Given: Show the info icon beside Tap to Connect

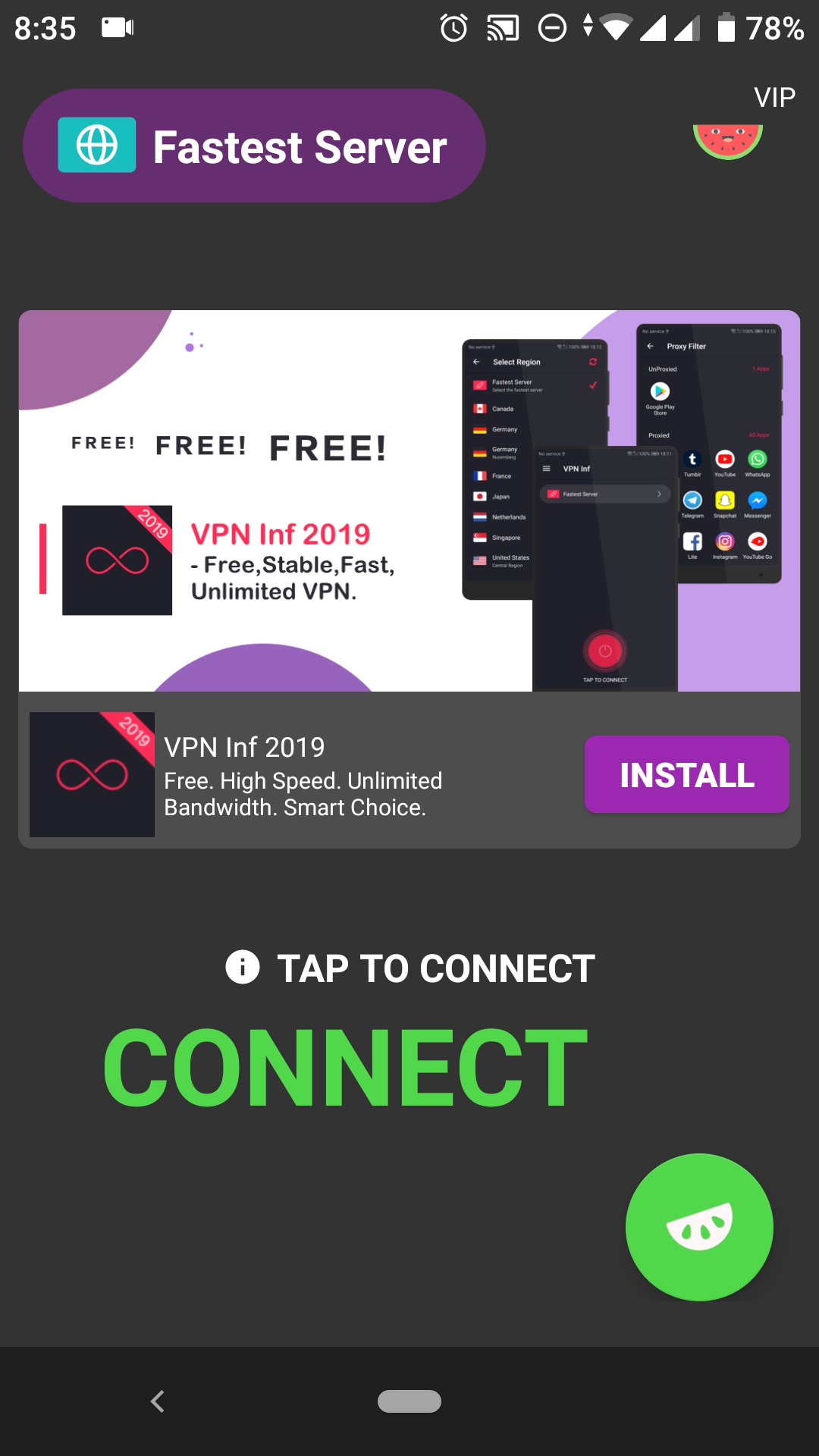Looking at the screenshot, I should [x=243, y=968].
